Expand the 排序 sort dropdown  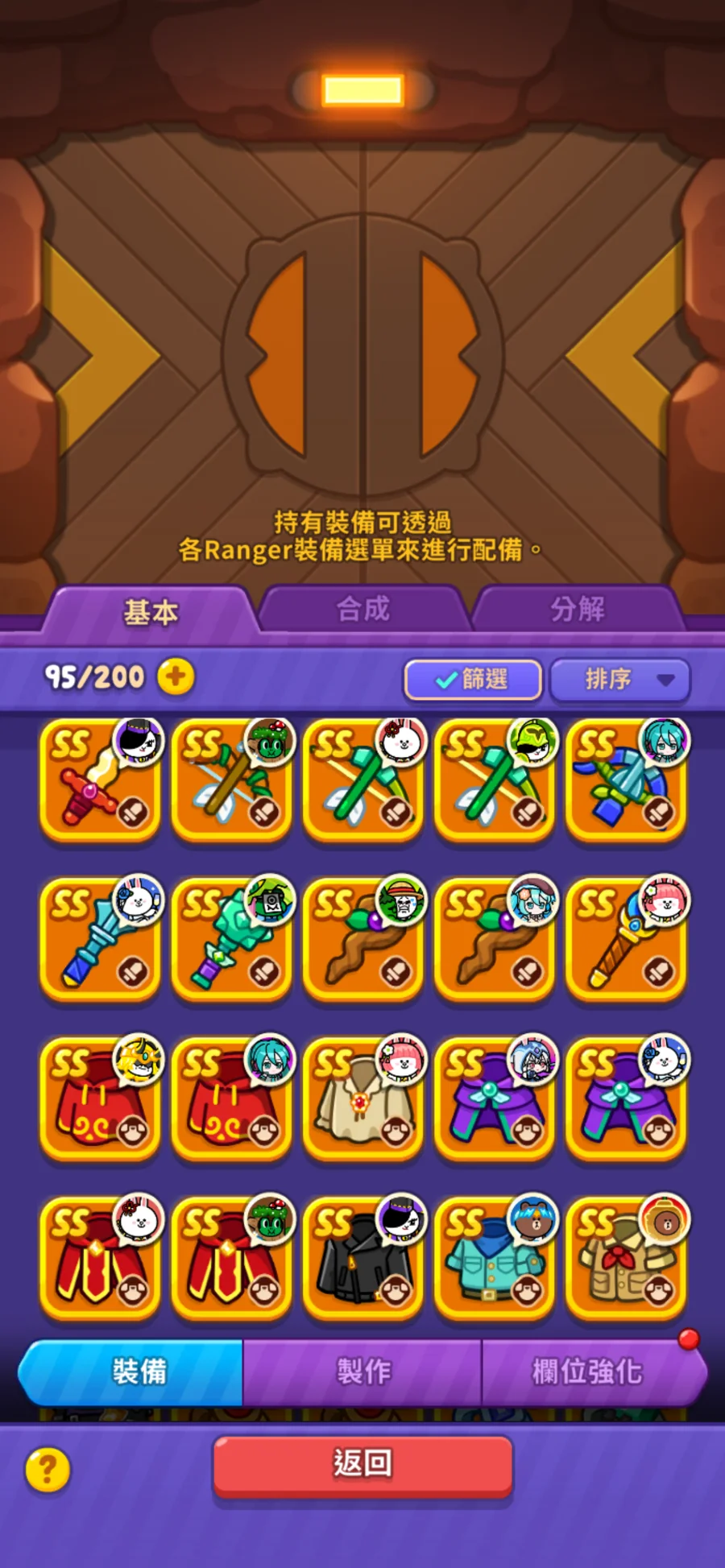tap(619, 680)
